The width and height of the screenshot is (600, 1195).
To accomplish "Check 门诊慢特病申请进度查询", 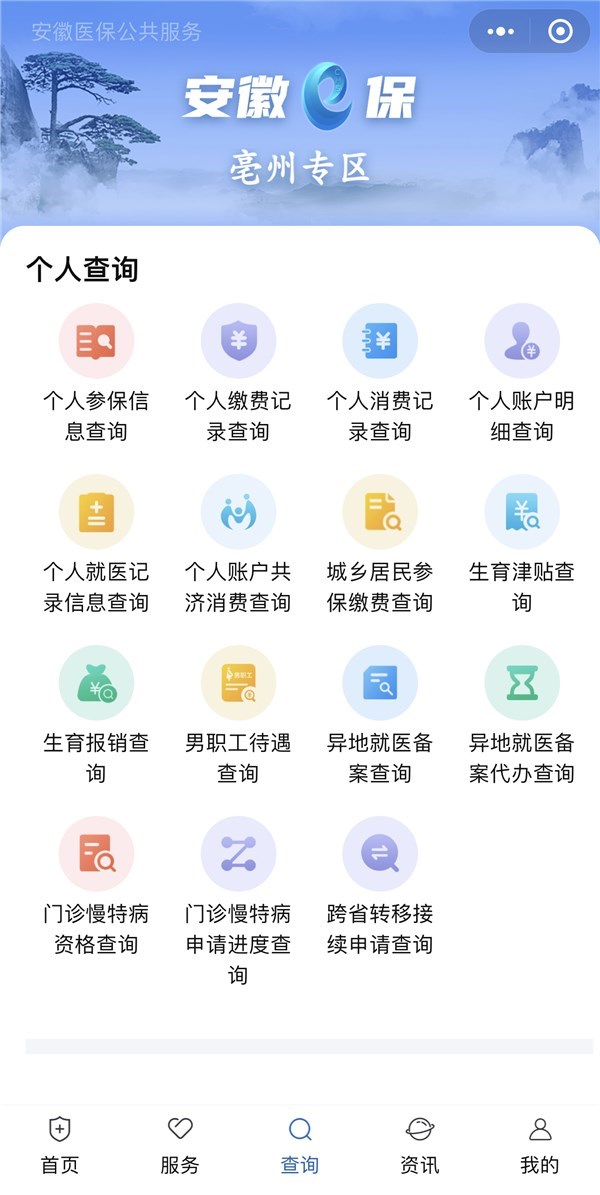I will coord(238,855).
